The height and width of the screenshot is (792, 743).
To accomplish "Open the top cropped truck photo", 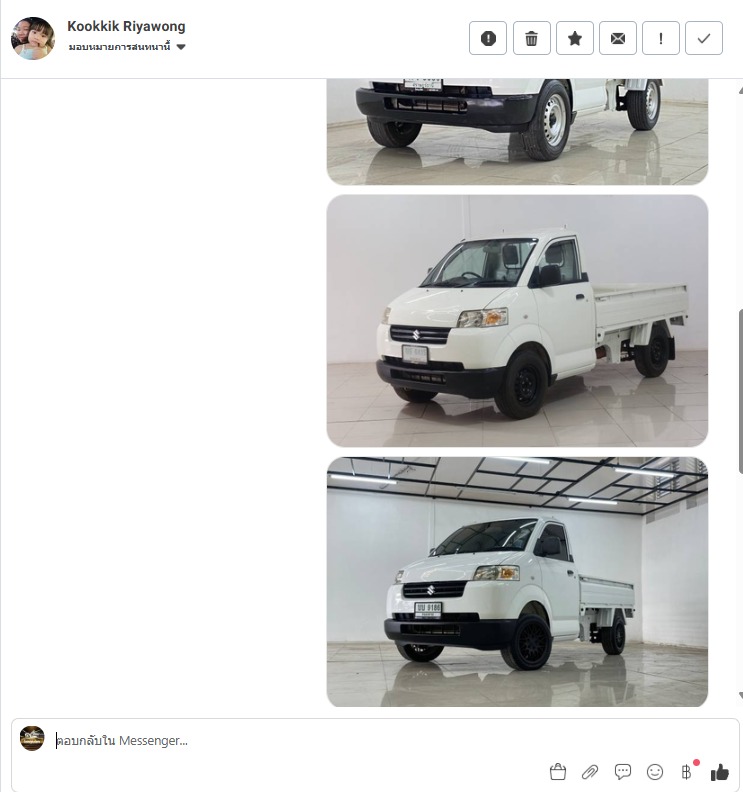I will coord(517,132).
